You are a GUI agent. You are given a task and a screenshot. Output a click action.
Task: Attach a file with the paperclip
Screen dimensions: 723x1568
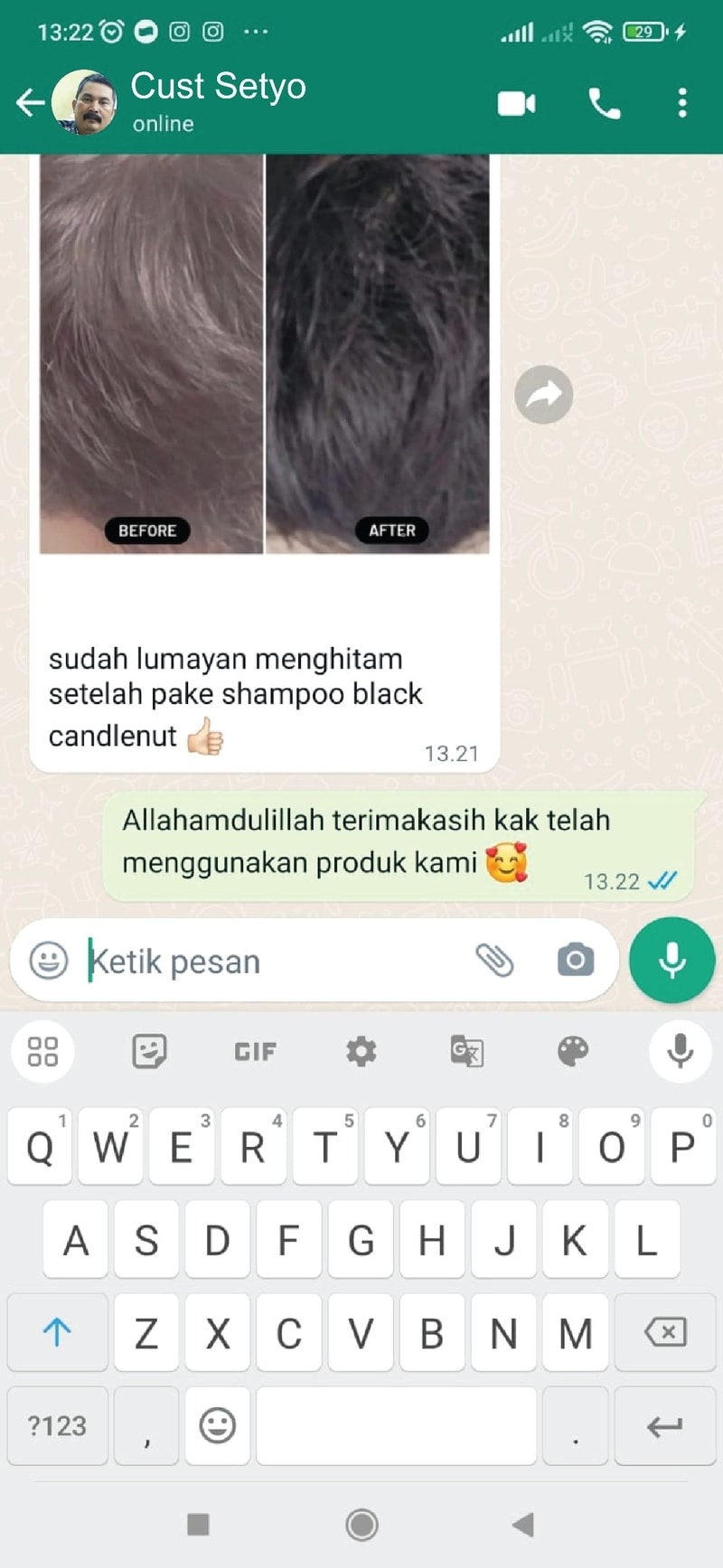(494, 960)
